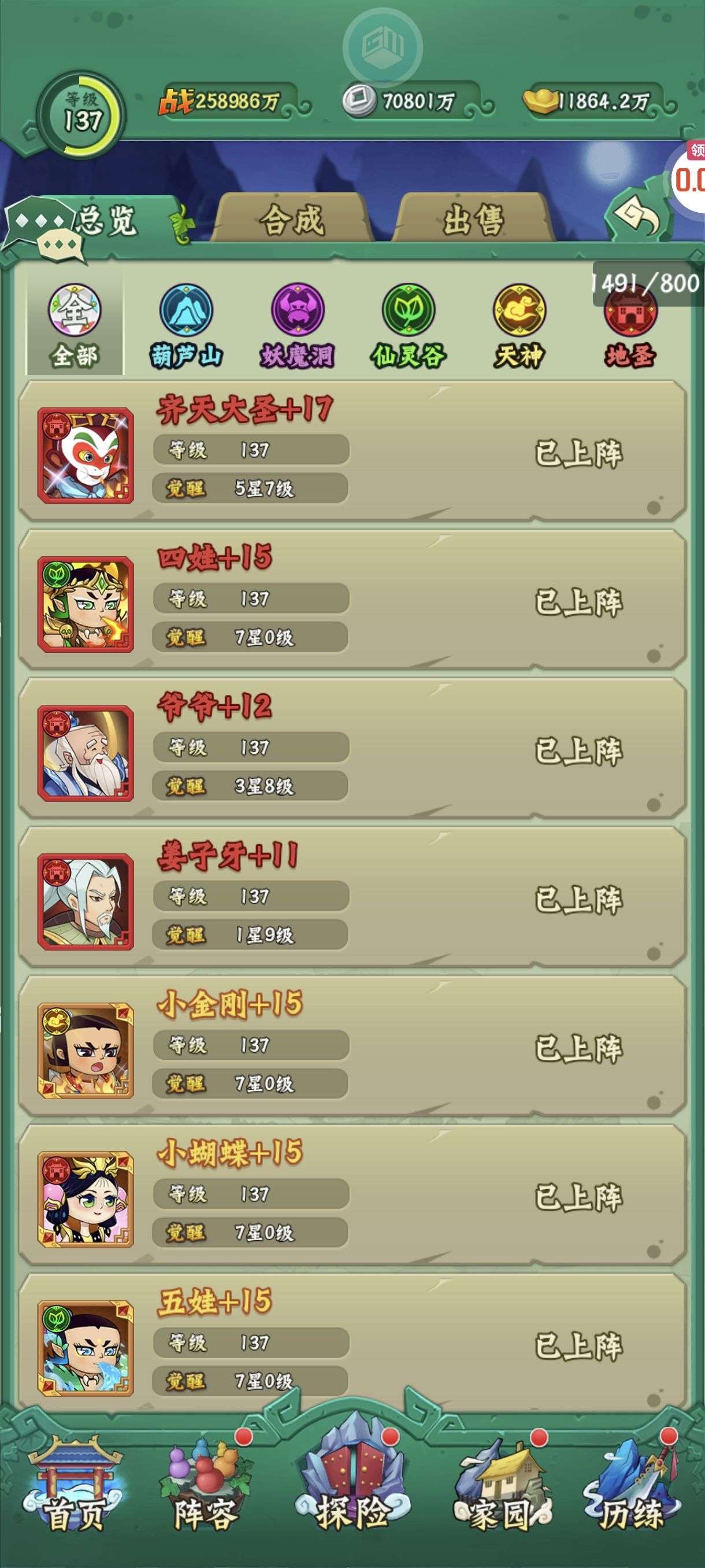Image resolution: width=705 pixels, height=1568 pixels.
Task: Switch to the 合成 tab
Action: tap(292, 219)
